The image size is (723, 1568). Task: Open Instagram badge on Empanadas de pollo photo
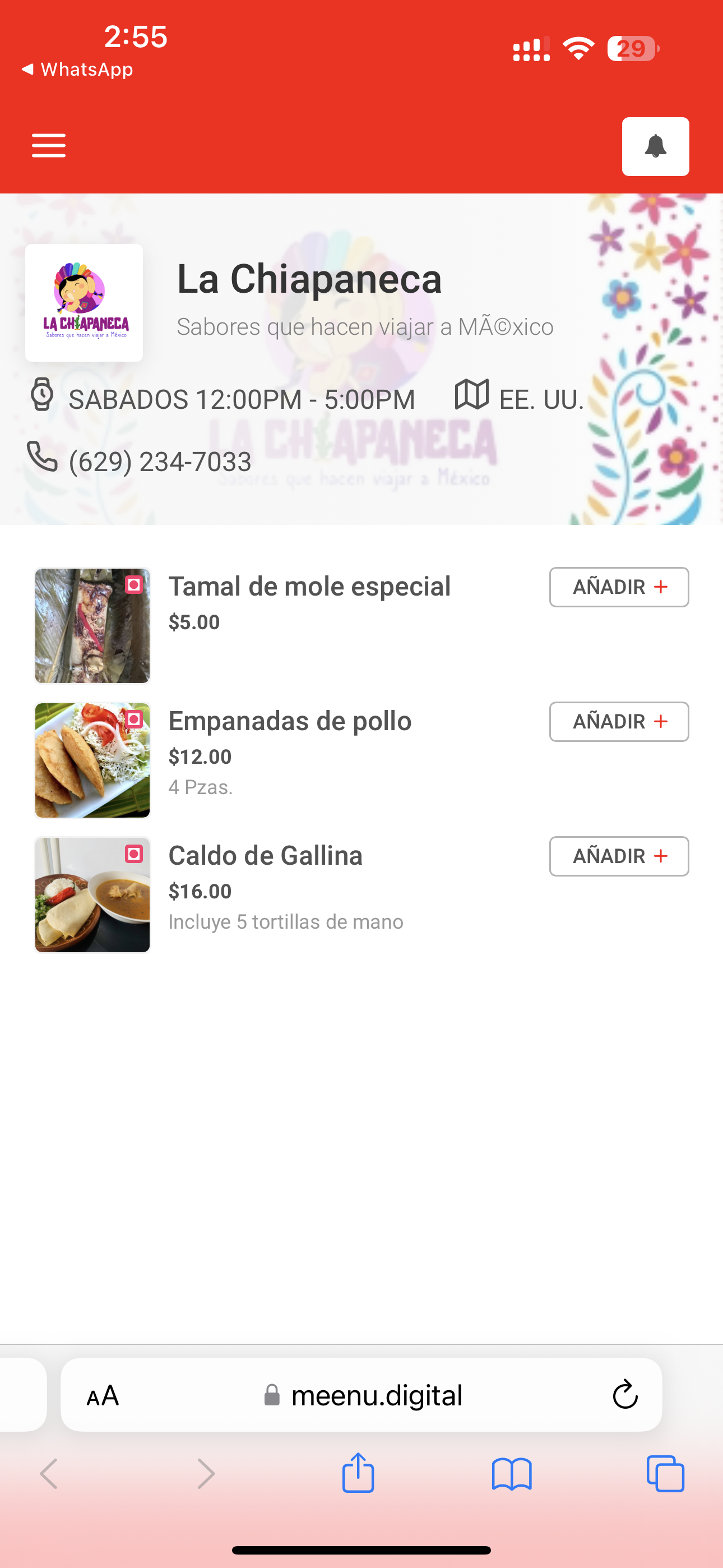click(134, 720)
